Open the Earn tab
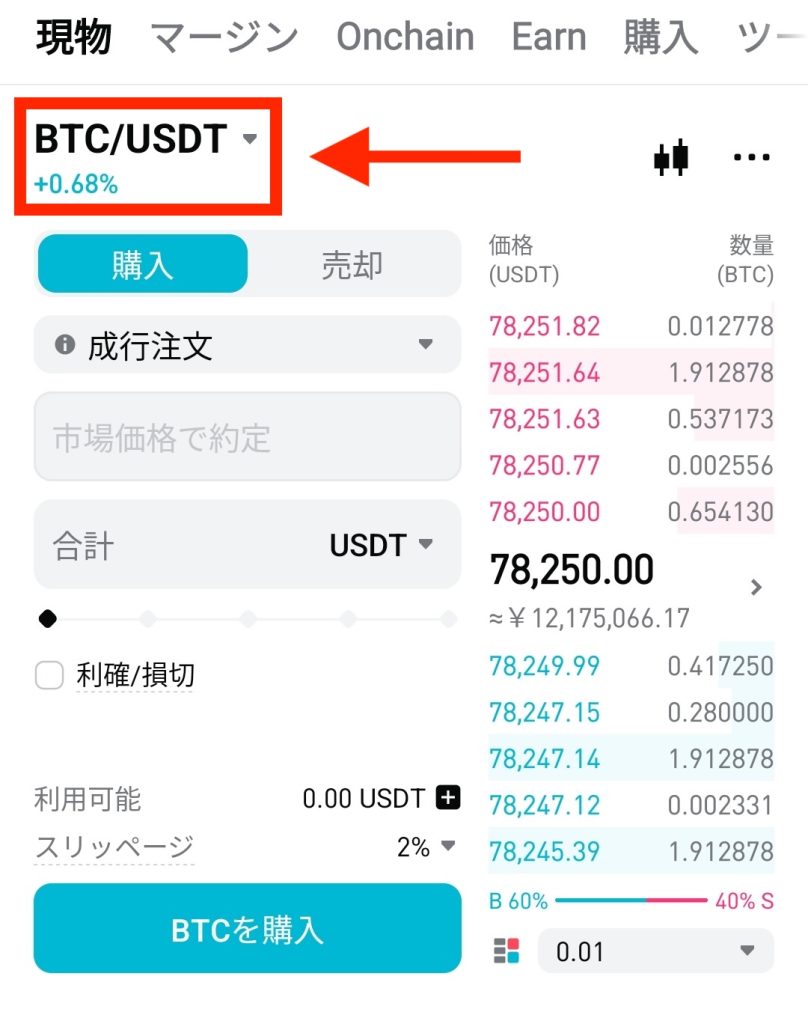The width and height of the screenshot is (808, 1024). 548,37
